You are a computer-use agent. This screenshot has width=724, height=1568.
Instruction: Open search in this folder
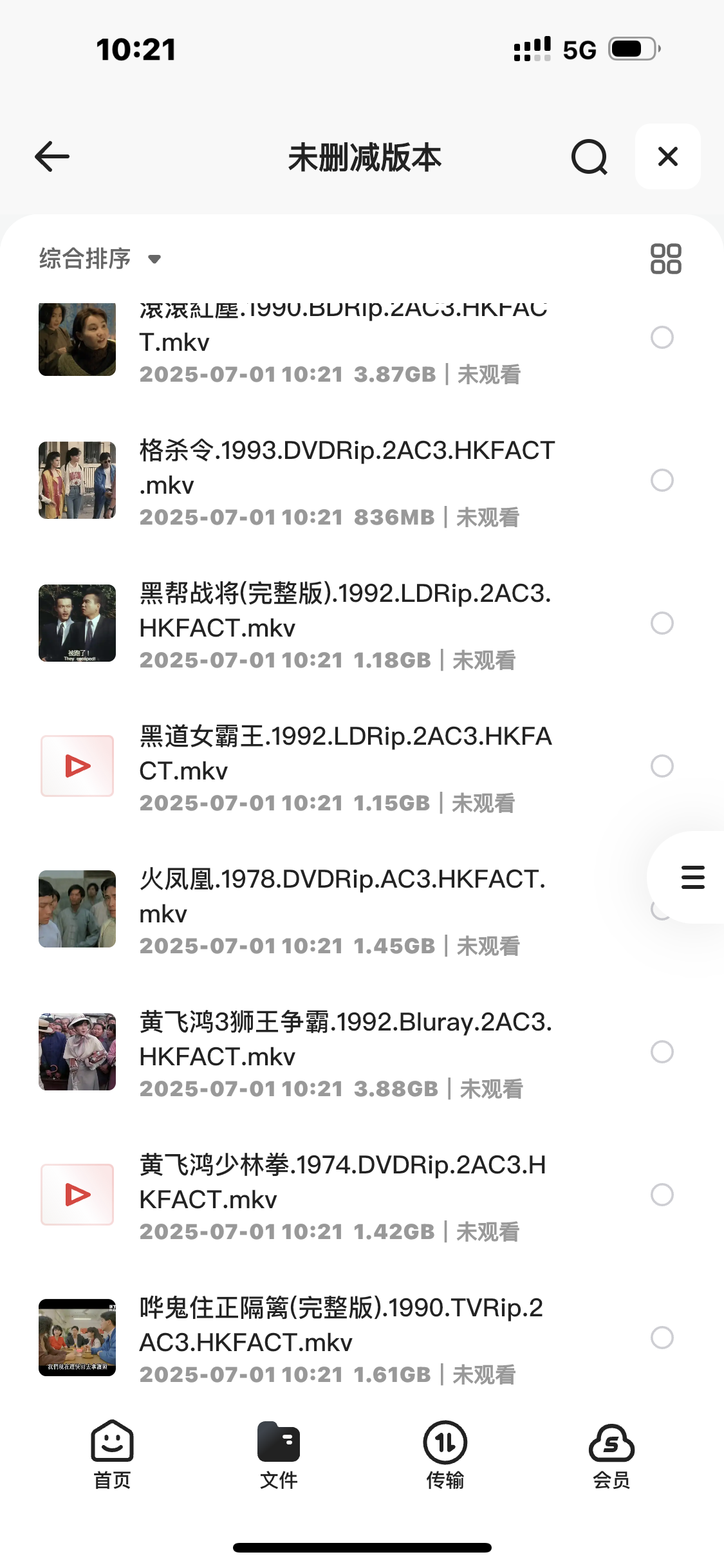[589, 157]
